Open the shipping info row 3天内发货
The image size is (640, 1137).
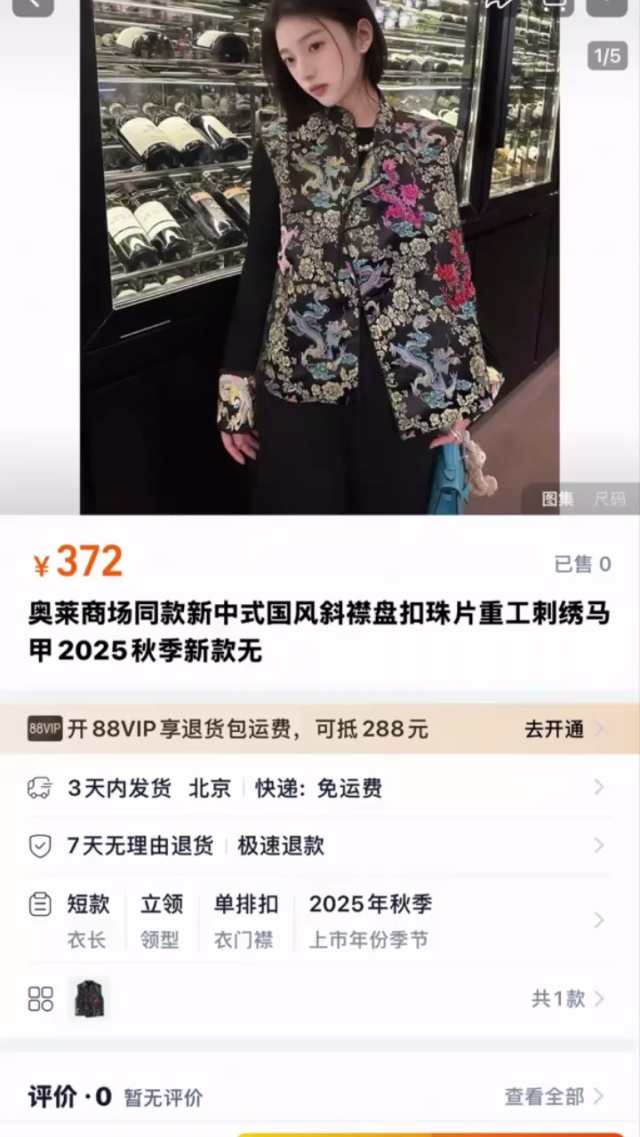coord(318,788)
